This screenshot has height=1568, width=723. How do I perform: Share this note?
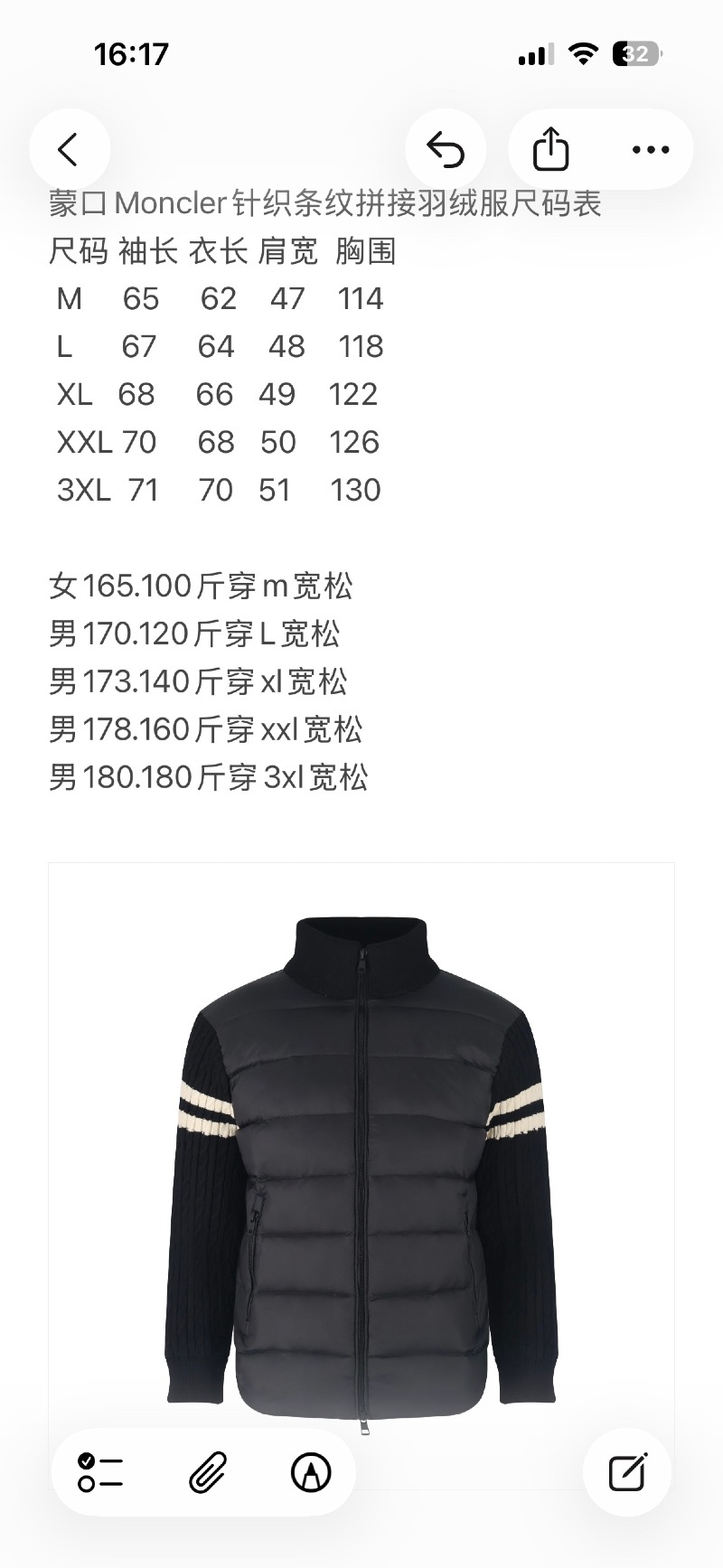550,150
